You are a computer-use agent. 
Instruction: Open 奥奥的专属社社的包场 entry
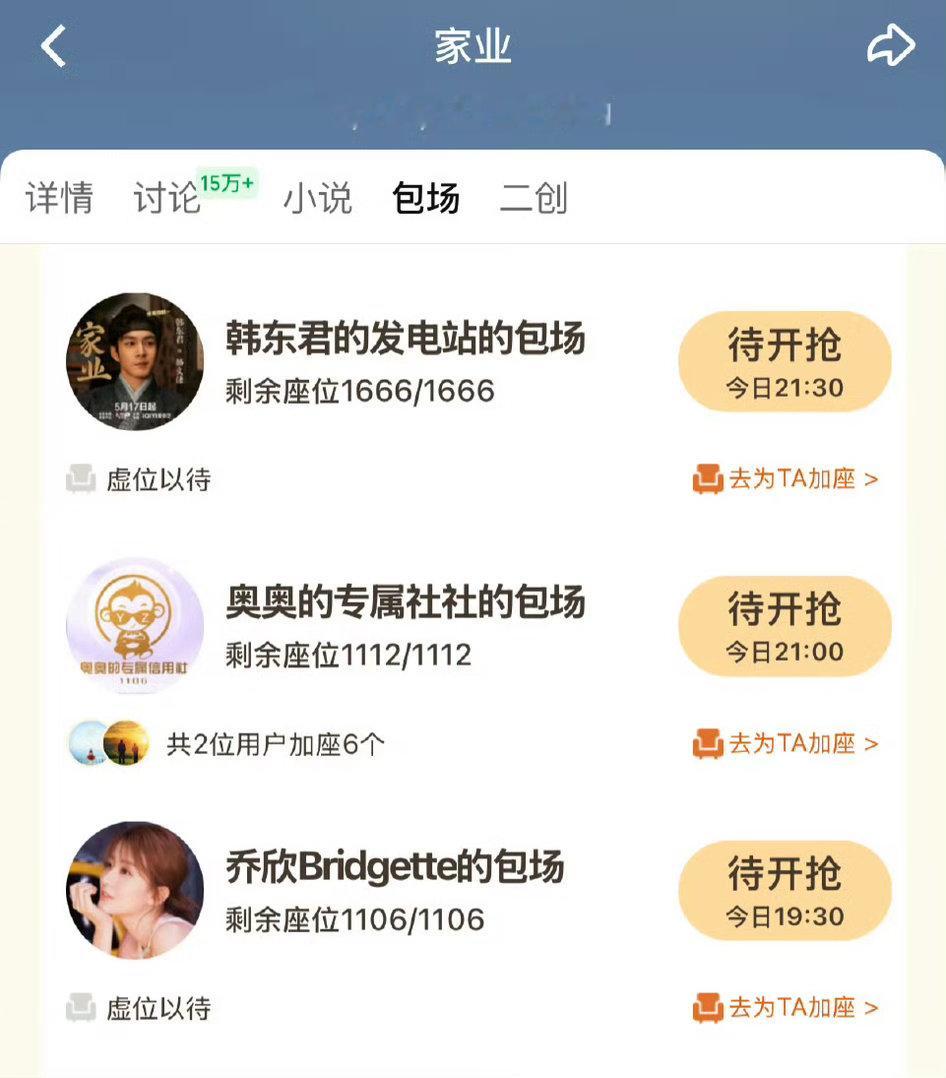(x=406, y=602)
